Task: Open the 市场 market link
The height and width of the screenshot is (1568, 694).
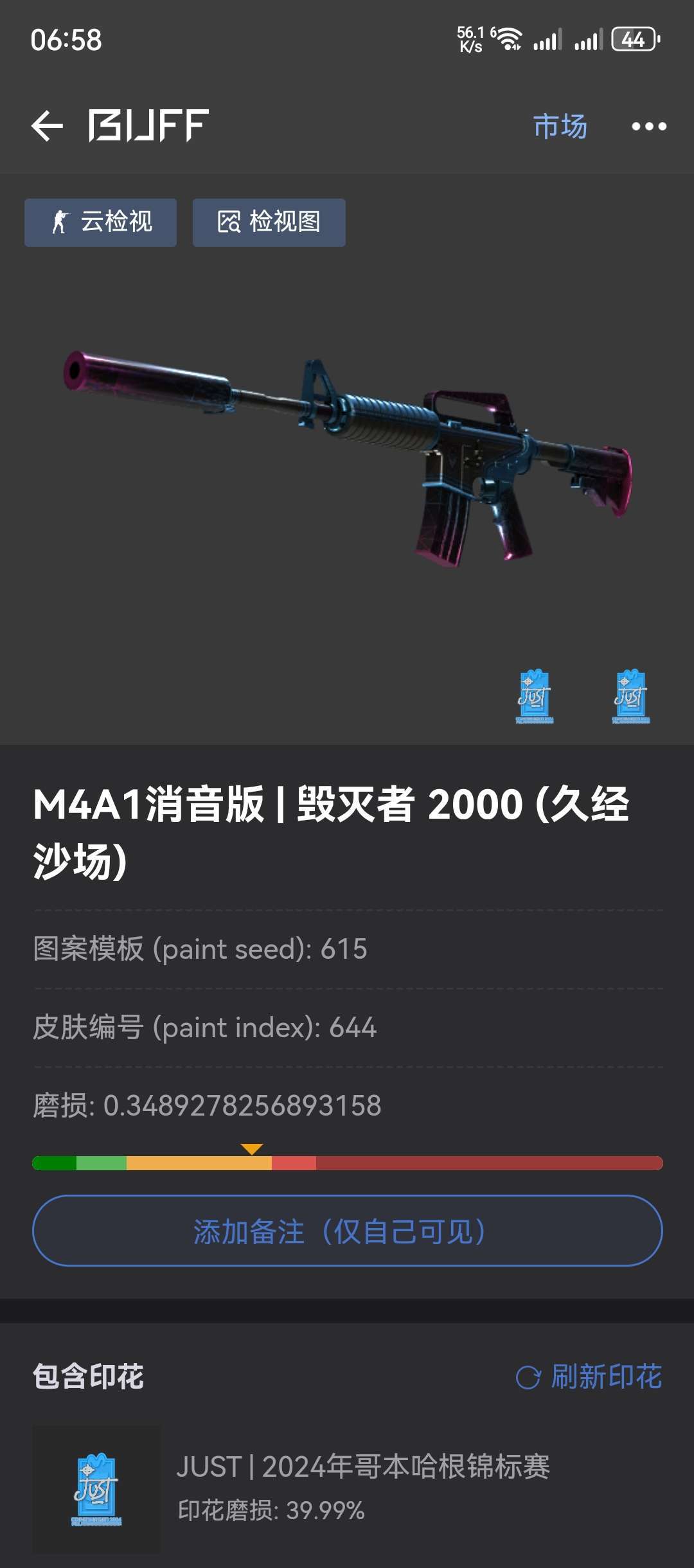Action: pyautogui.click(x=560, y=126)
